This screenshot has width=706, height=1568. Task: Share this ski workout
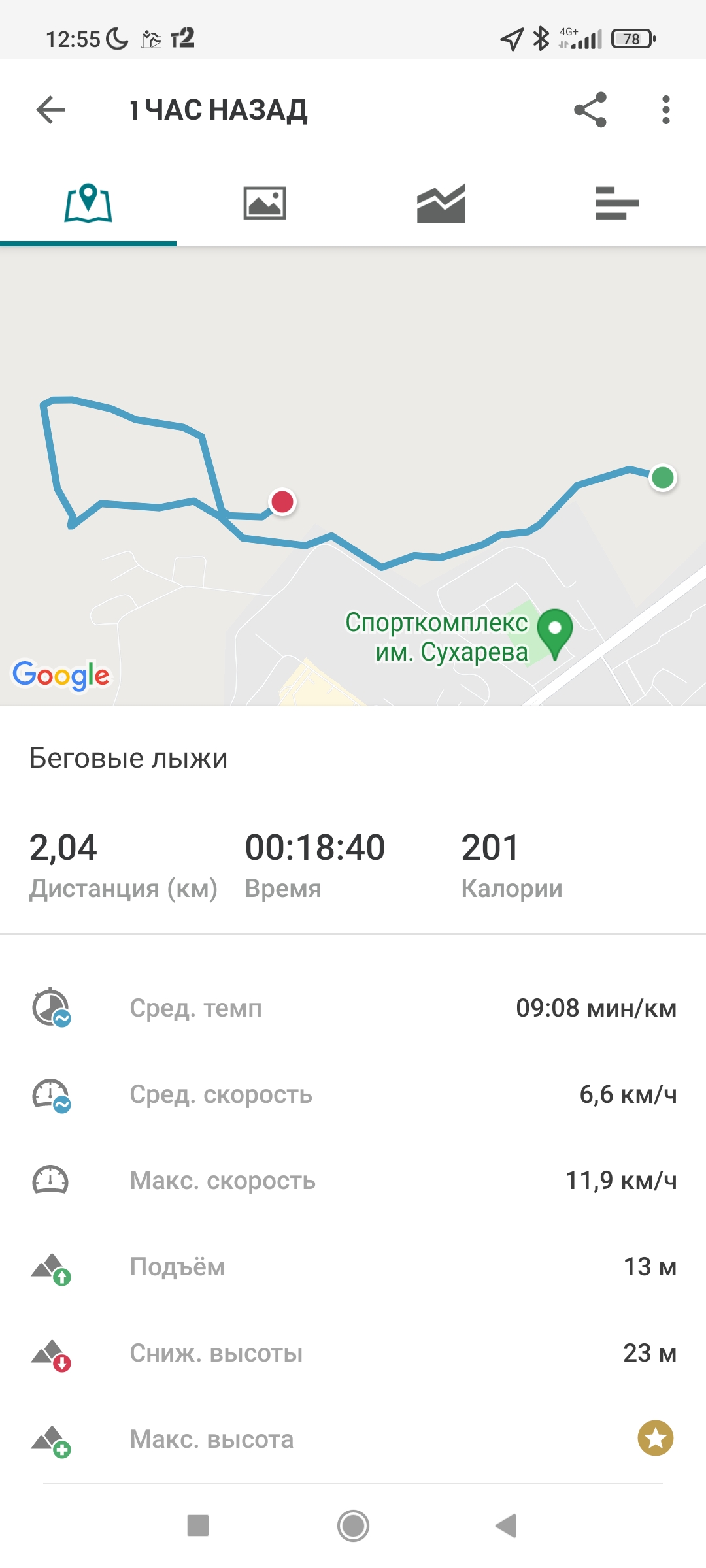coord(590,110)
